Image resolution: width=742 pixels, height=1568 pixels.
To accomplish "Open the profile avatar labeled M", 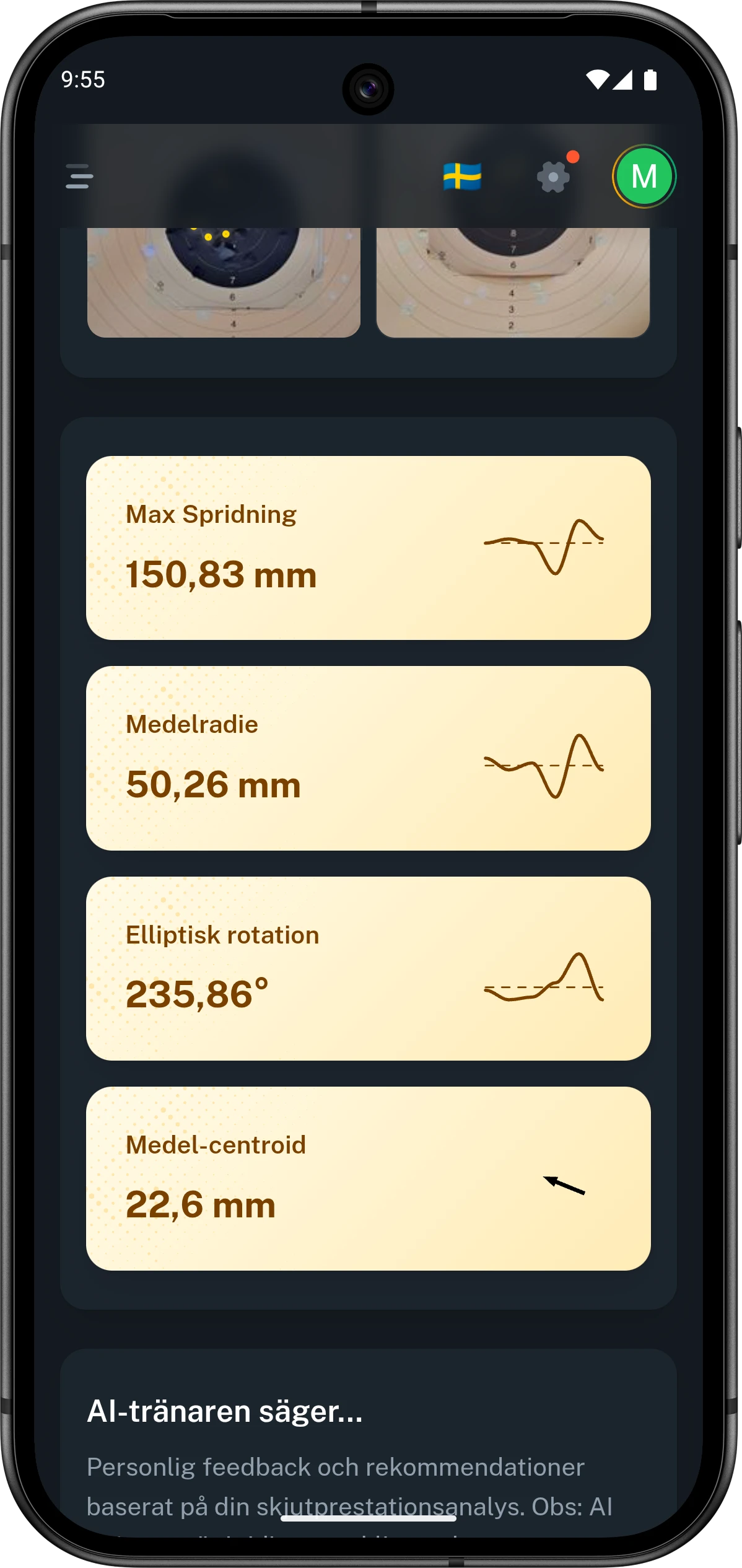I will point(644,178).
